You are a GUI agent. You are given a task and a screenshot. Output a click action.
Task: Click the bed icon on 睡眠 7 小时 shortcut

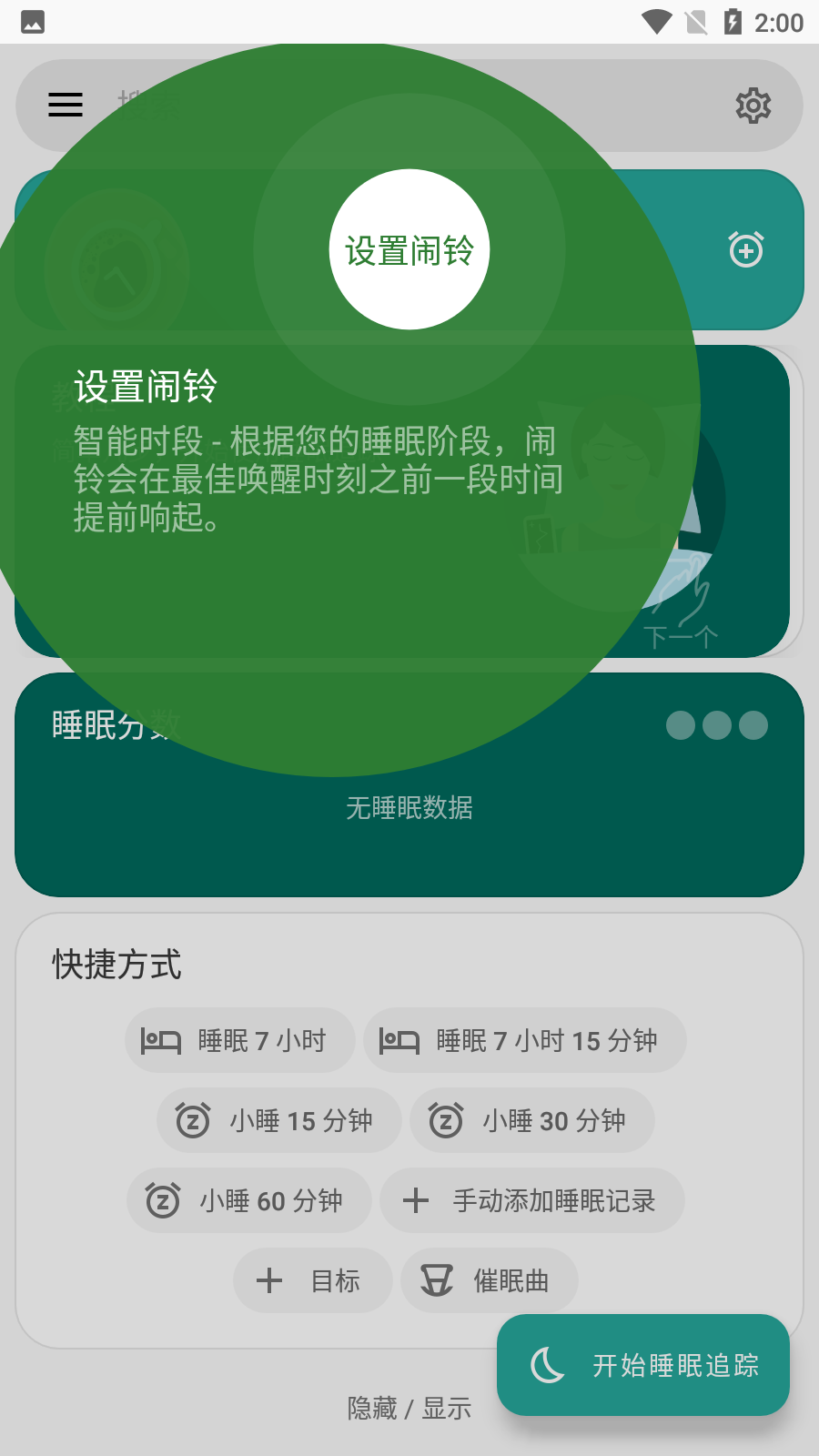point(162,1040)
